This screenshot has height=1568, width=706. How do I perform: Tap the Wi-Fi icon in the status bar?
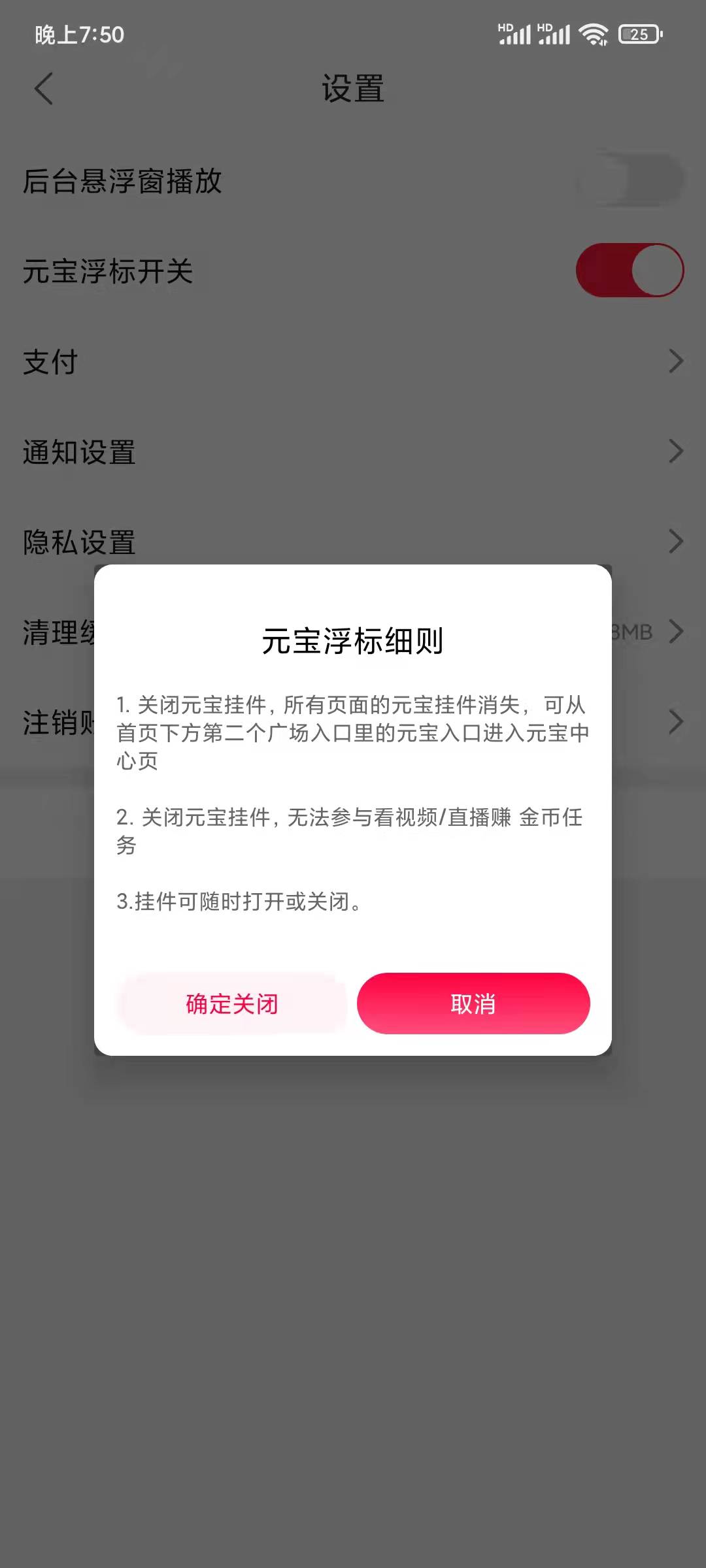(592, 34)
